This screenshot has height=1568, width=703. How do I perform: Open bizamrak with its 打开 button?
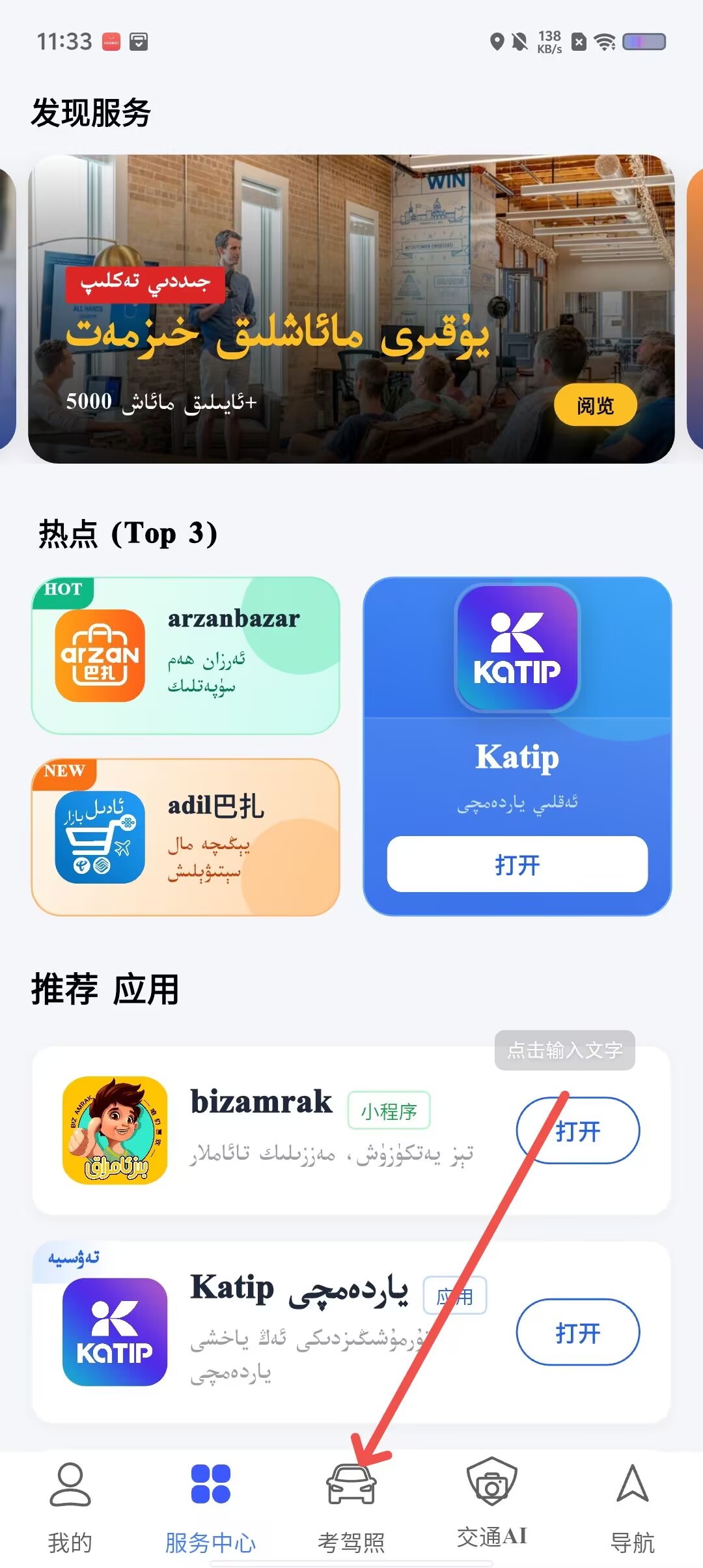(577, 1130)
